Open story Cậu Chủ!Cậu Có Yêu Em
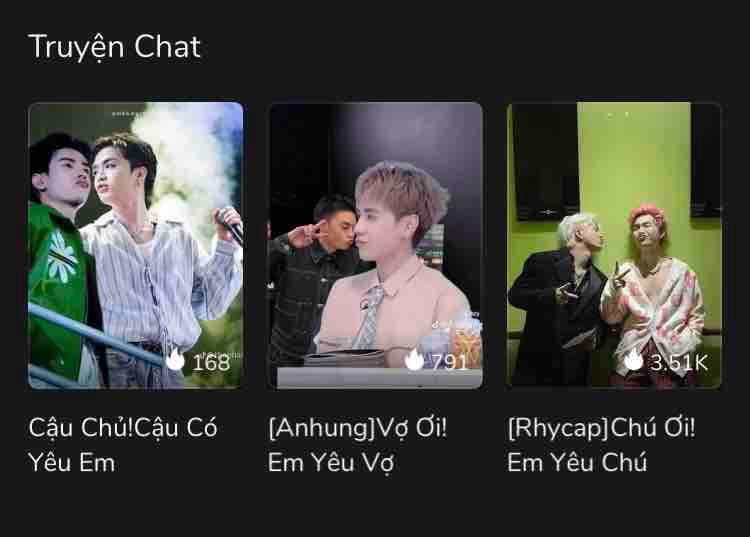750x537 pixels. point(135,245)
